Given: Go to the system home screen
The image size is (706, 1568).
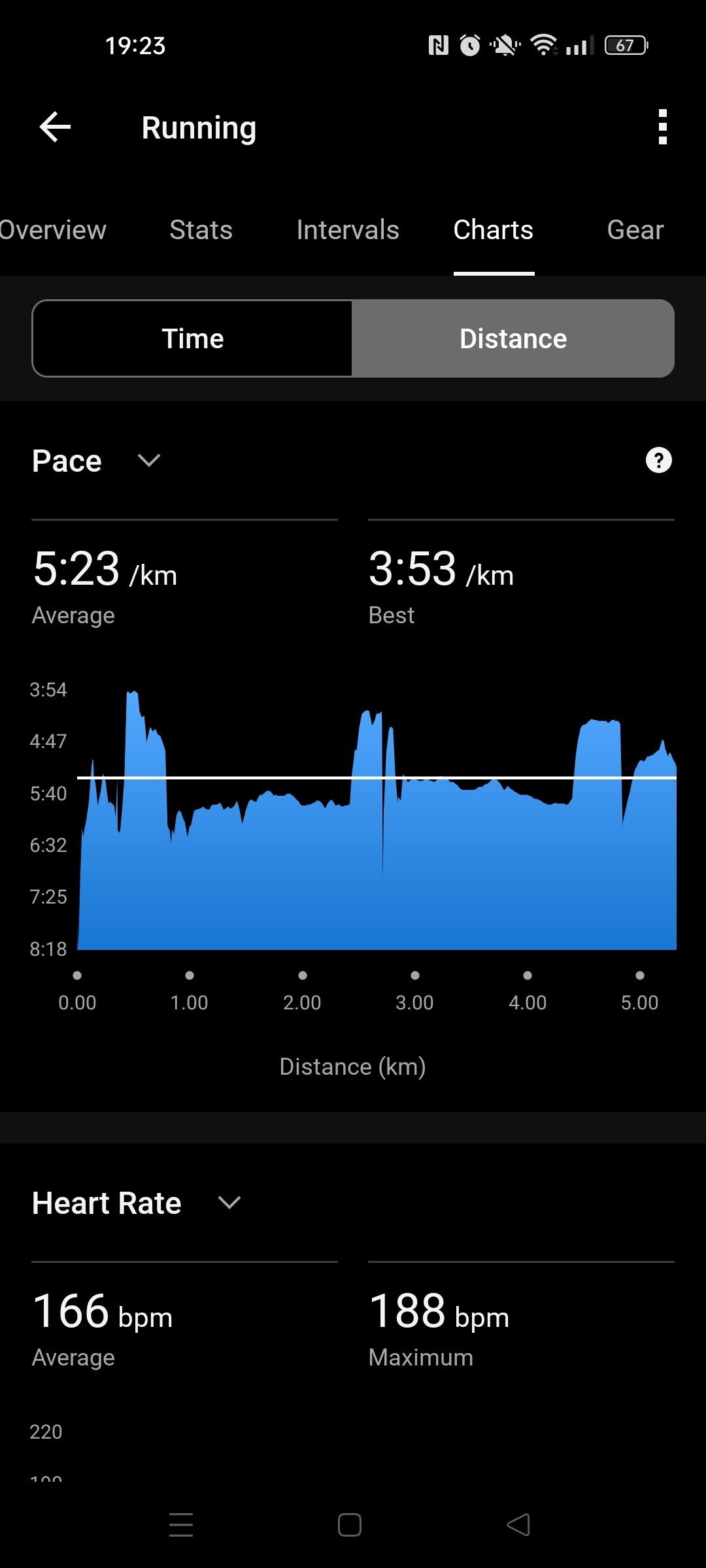Looking at the screenshot, I should [x=350, y=1525].
